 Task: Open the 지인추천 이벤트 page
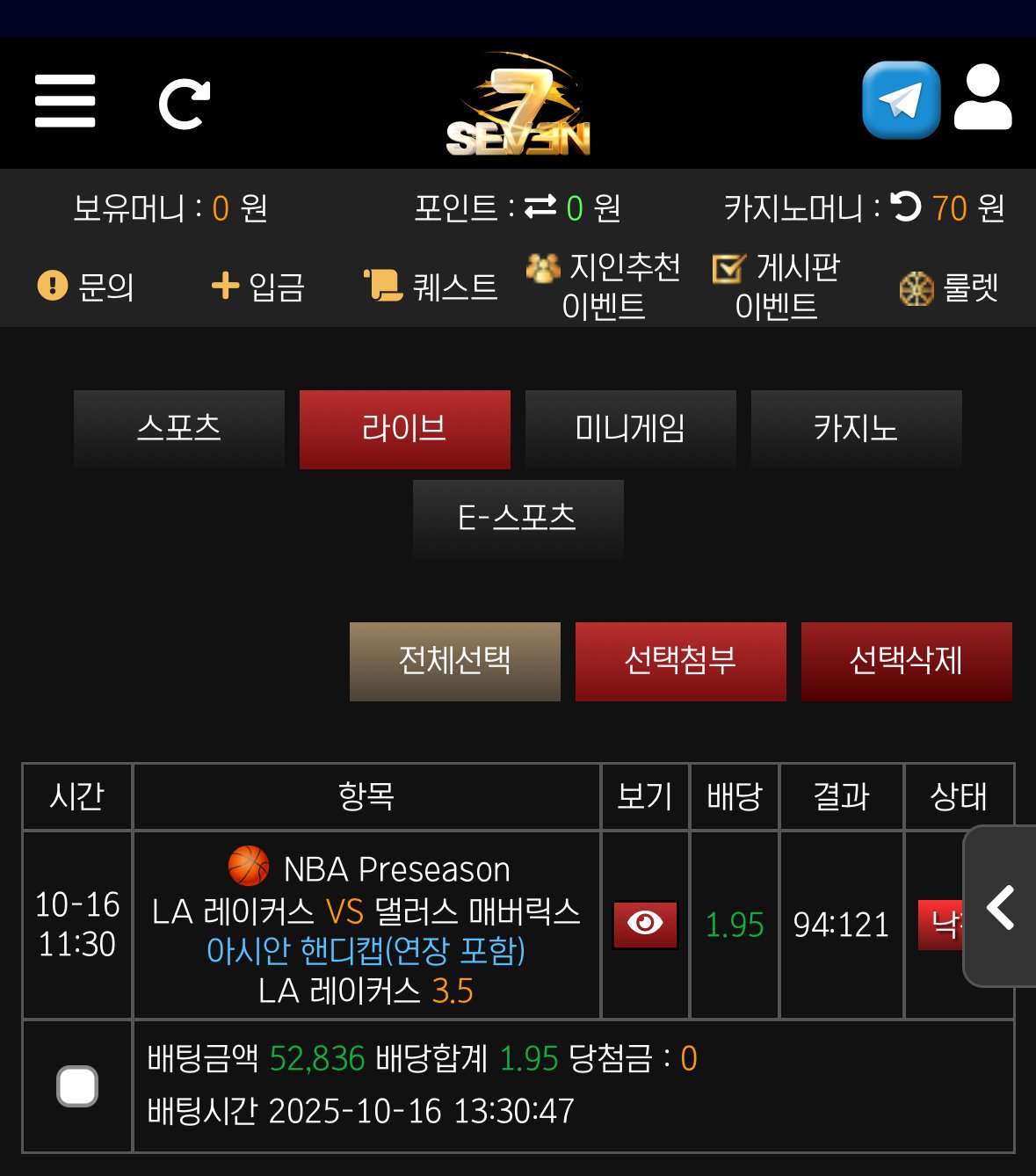point(604,287)
